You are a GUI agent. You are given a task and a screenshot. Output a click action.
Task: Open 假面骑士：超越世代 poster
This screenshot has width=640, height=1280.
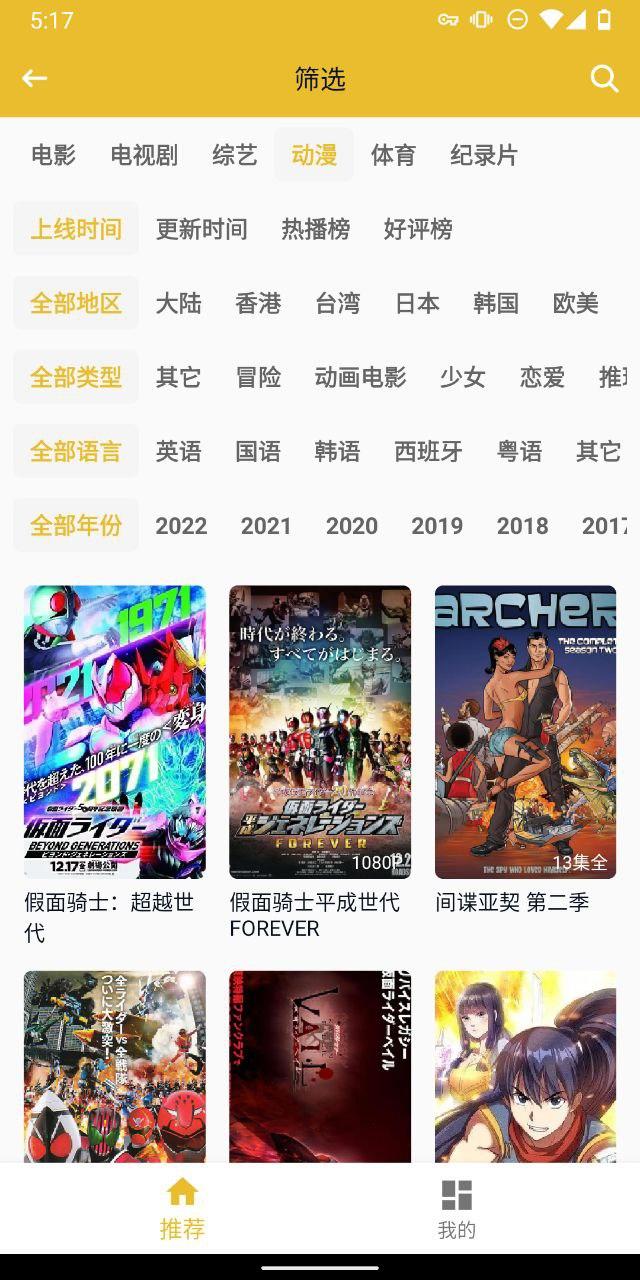(115, 732)
